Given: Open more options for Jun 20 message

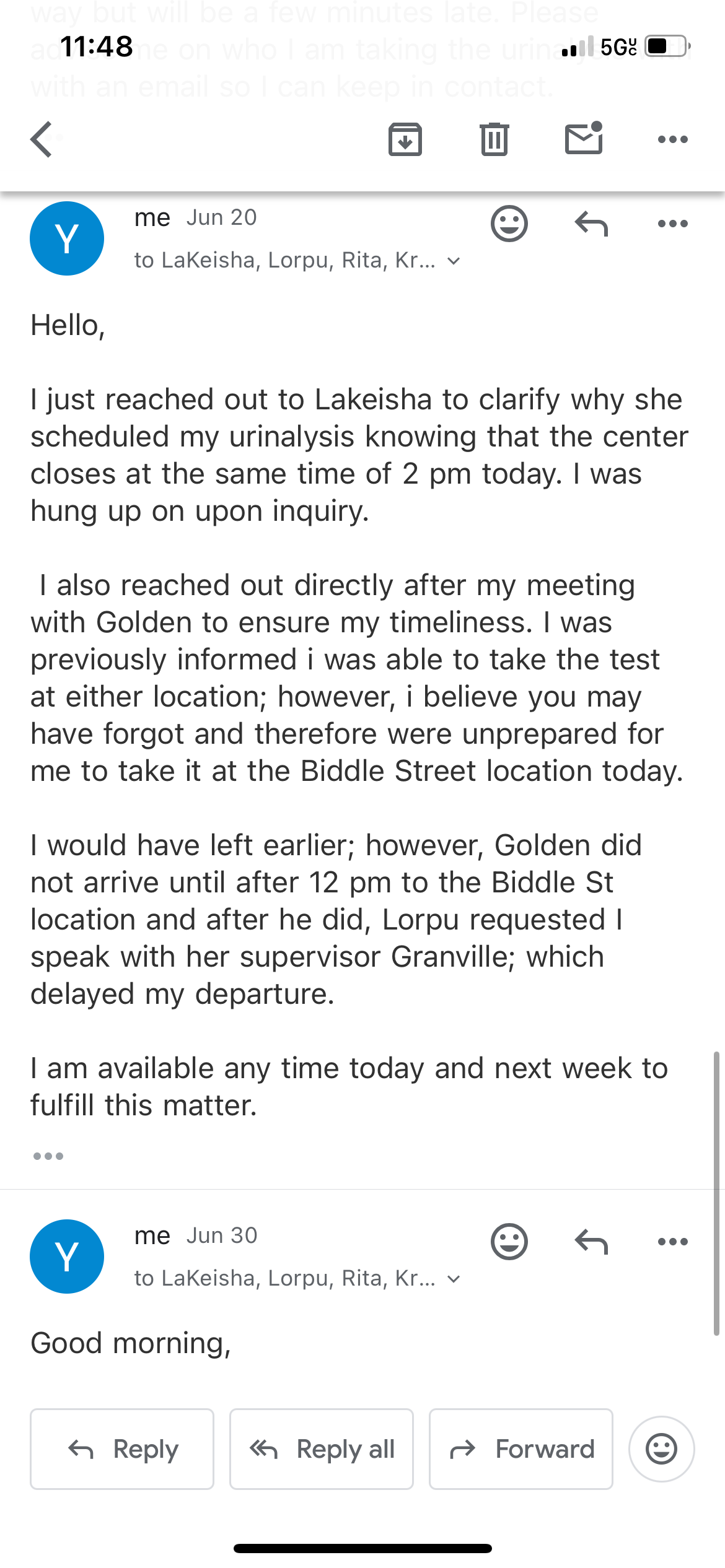Looking at the screenshot, I should click(673, 224).
